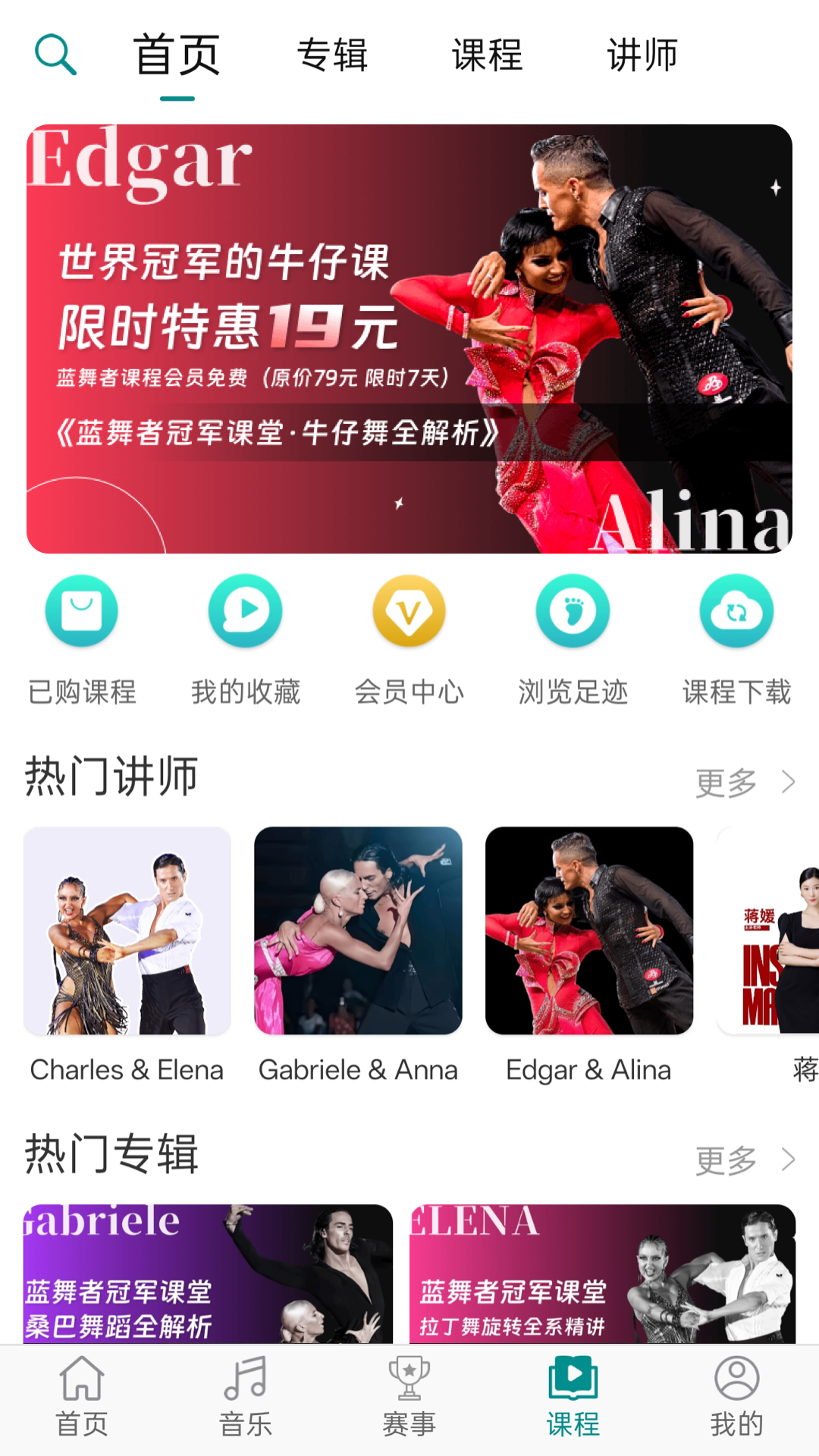Open 浏览足迹 (browsing history) footprint icon
819x1456 pixels.
tap(573, 611)
